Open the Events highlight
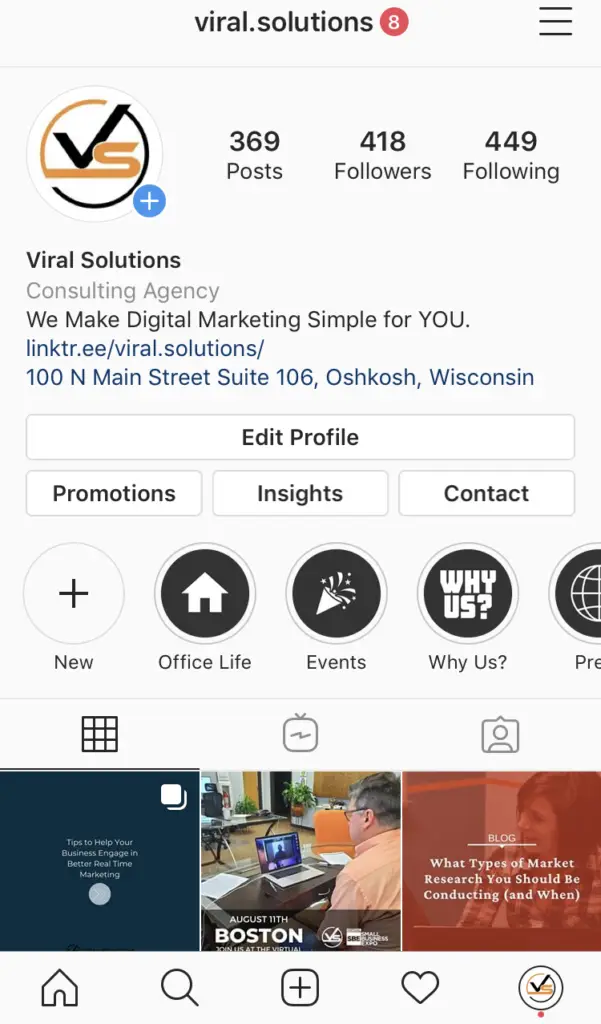601x1024 pixels. click(x=336, y=594)
